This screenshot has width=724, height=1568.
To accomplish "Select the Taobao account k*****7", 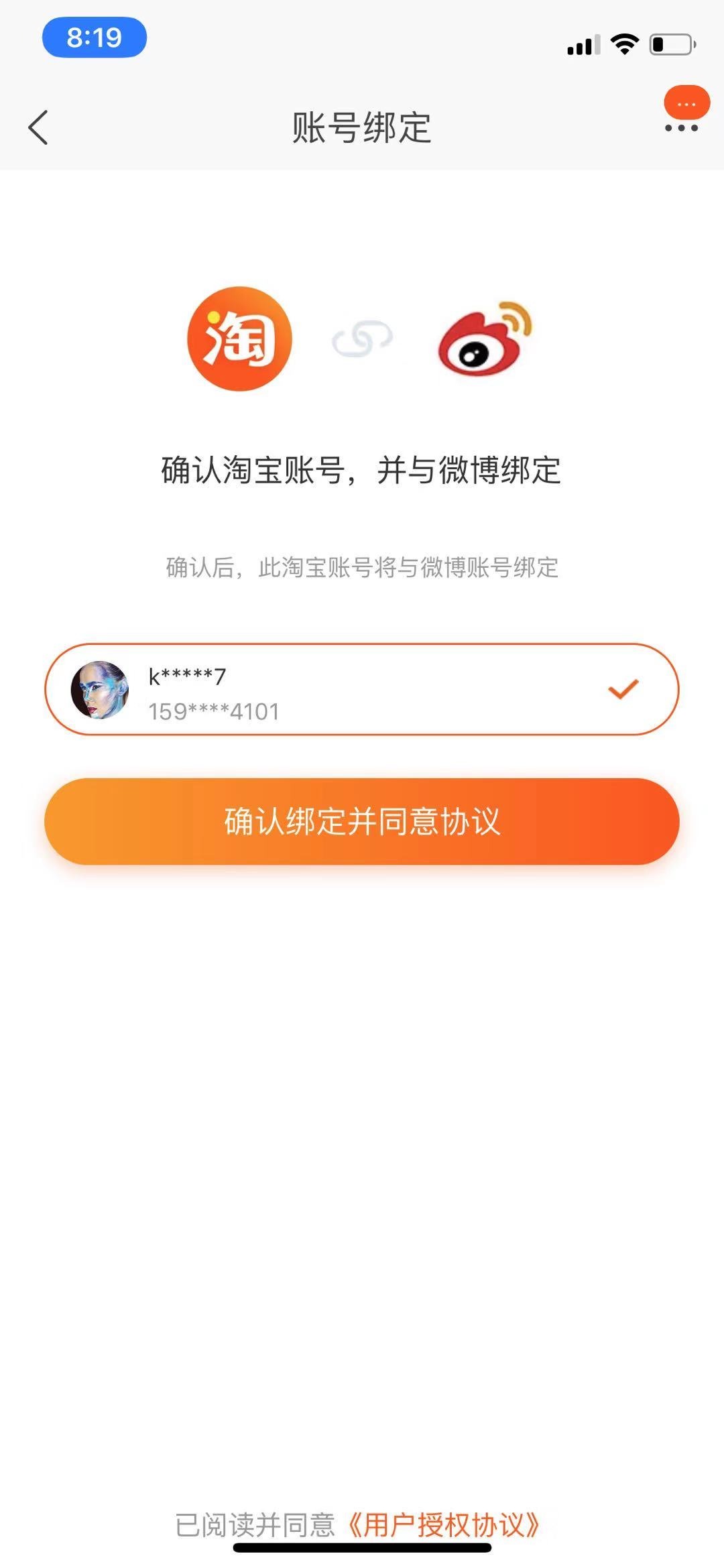I will coord(362,689).
